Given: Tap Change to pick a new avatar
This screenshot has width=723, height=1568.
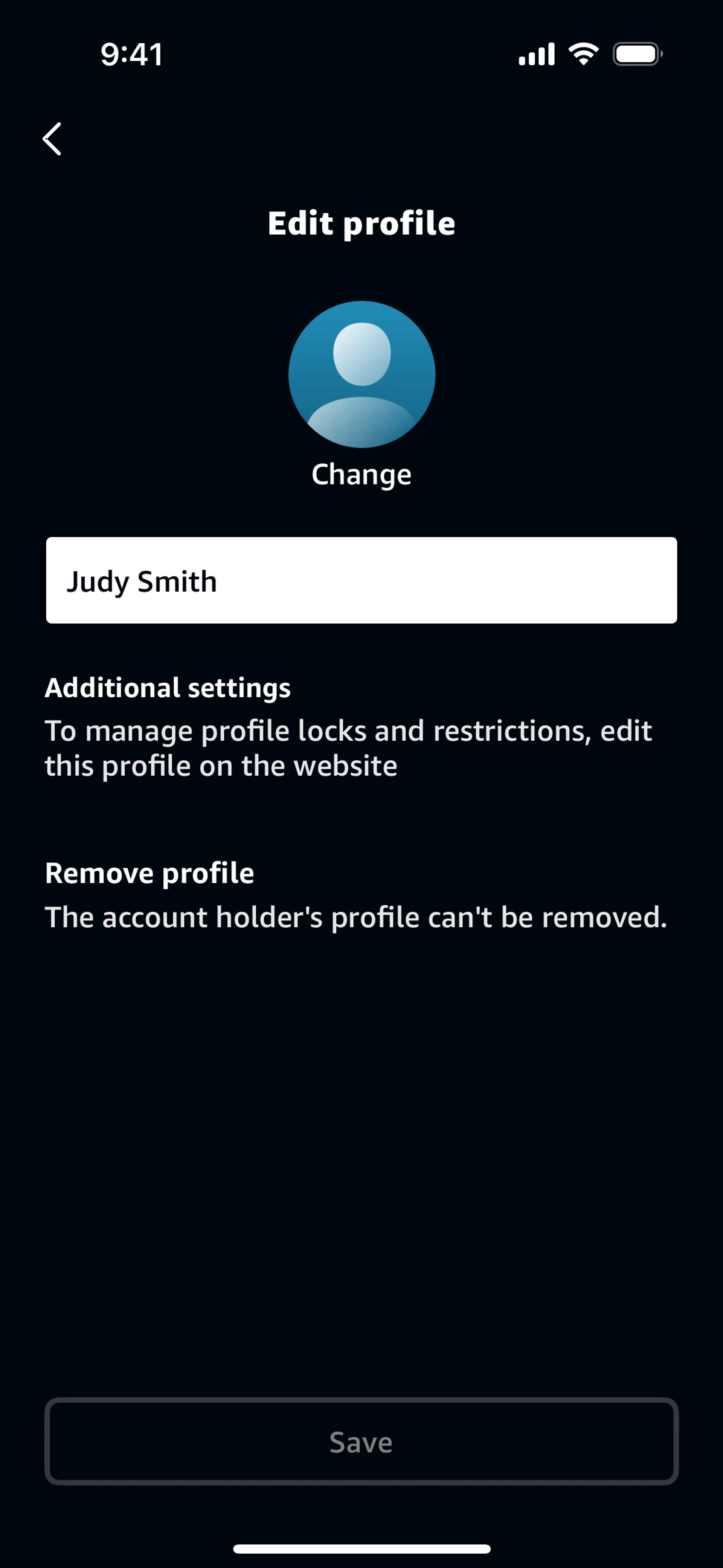Looking at the screenshot, I should 361,474.
